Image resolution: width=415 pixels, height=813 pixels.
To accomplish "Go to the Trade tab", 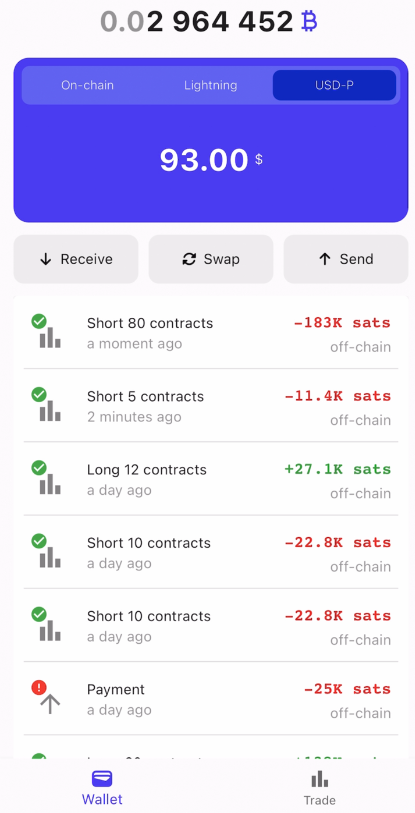I will [320, 787].
